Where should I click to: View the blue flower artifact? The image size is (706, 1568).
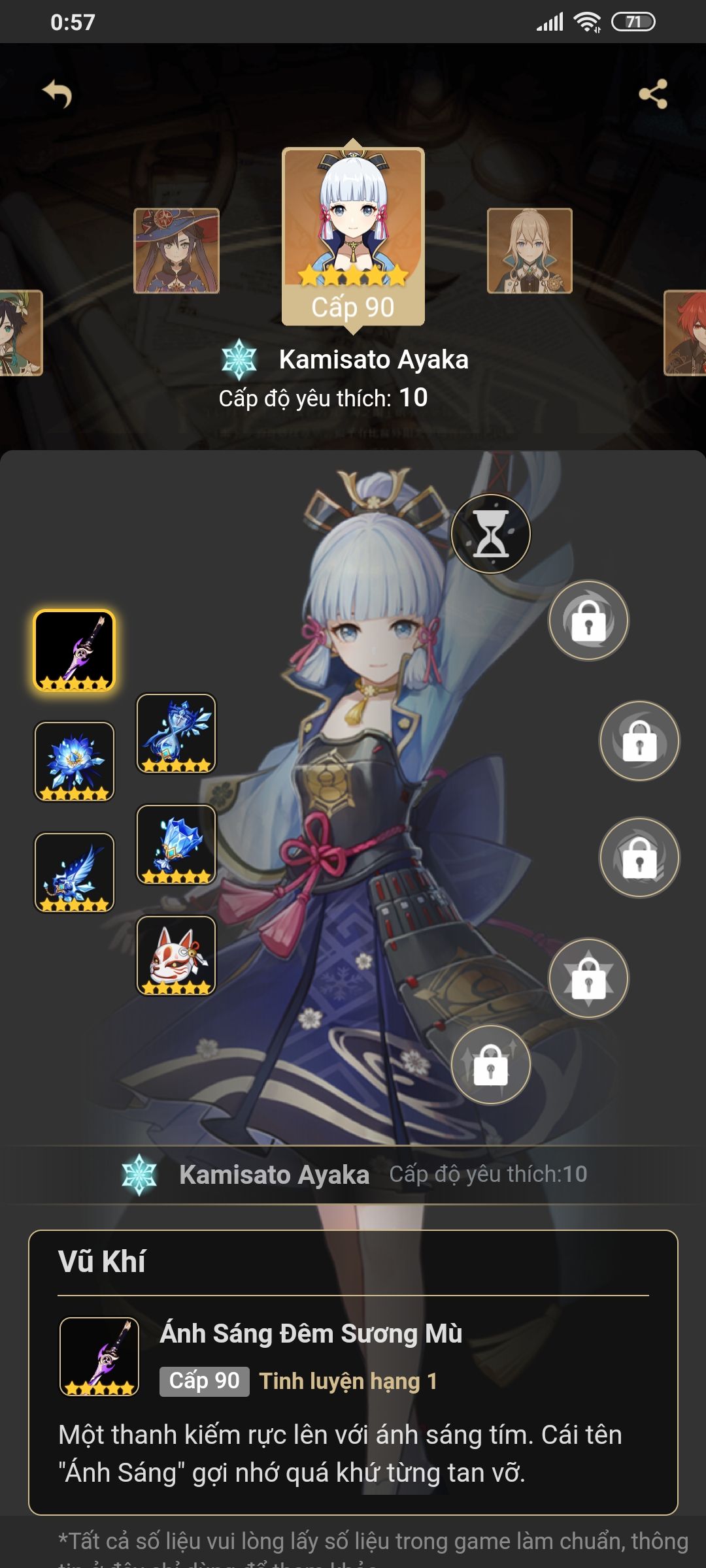(x=75, y=762)
